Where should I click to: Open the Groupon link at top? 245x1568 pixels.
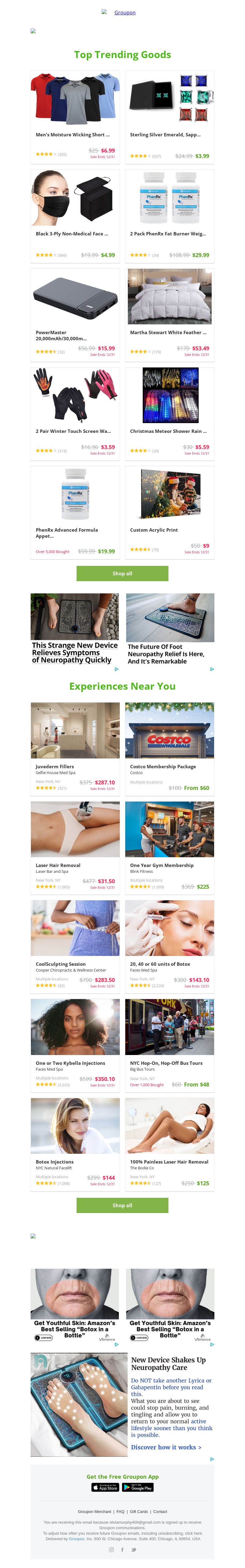coord(124,12)
